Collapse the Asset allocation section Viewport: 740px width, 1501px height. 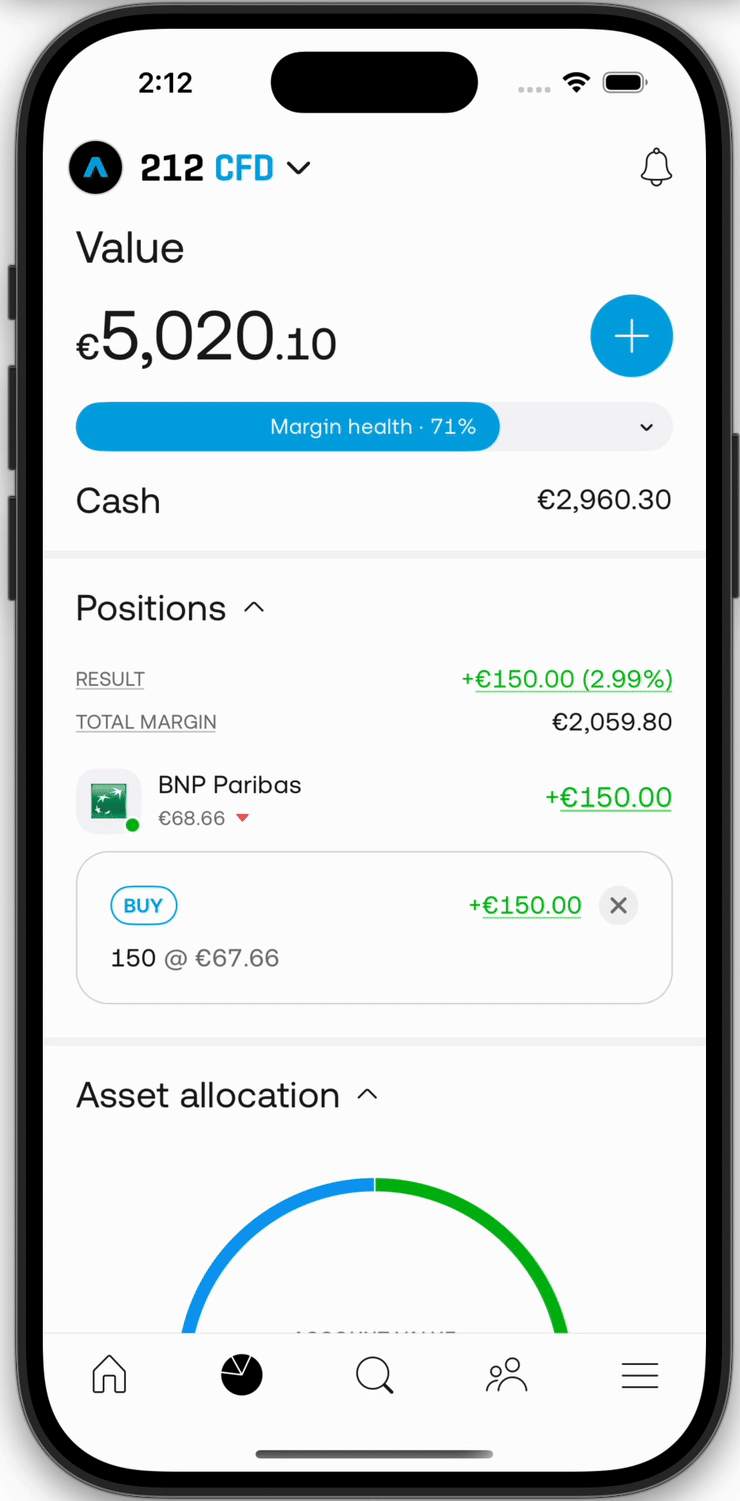pyautogui.click(x=367, y=1095)
